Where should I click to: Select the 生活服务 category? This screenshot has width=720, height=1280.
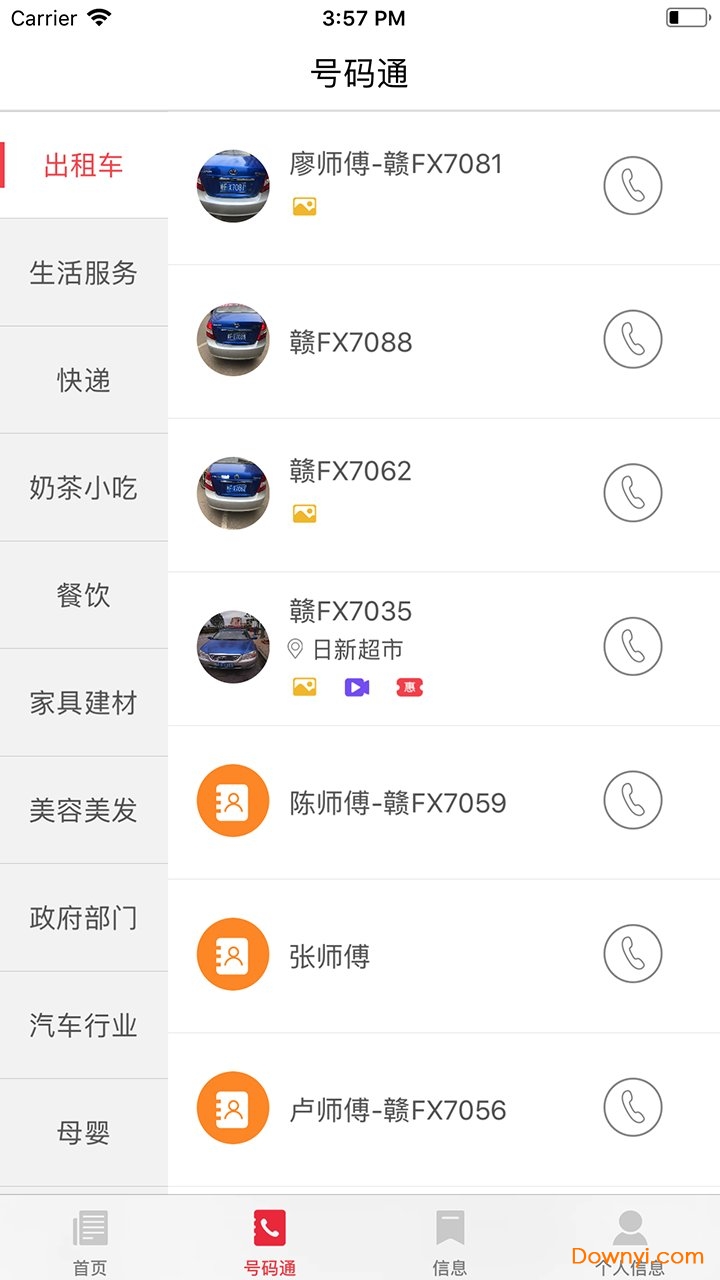point(83,273)
